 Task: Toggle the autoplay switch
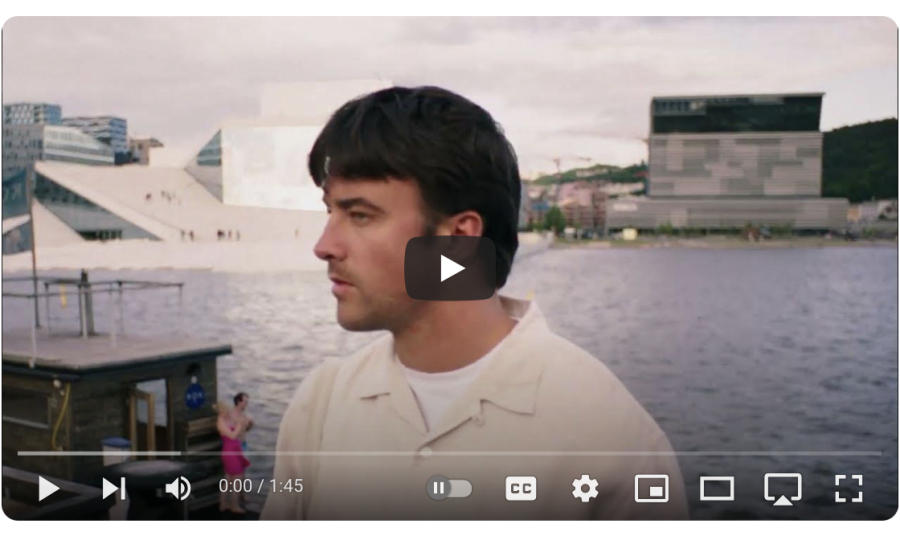coord(449,488)
